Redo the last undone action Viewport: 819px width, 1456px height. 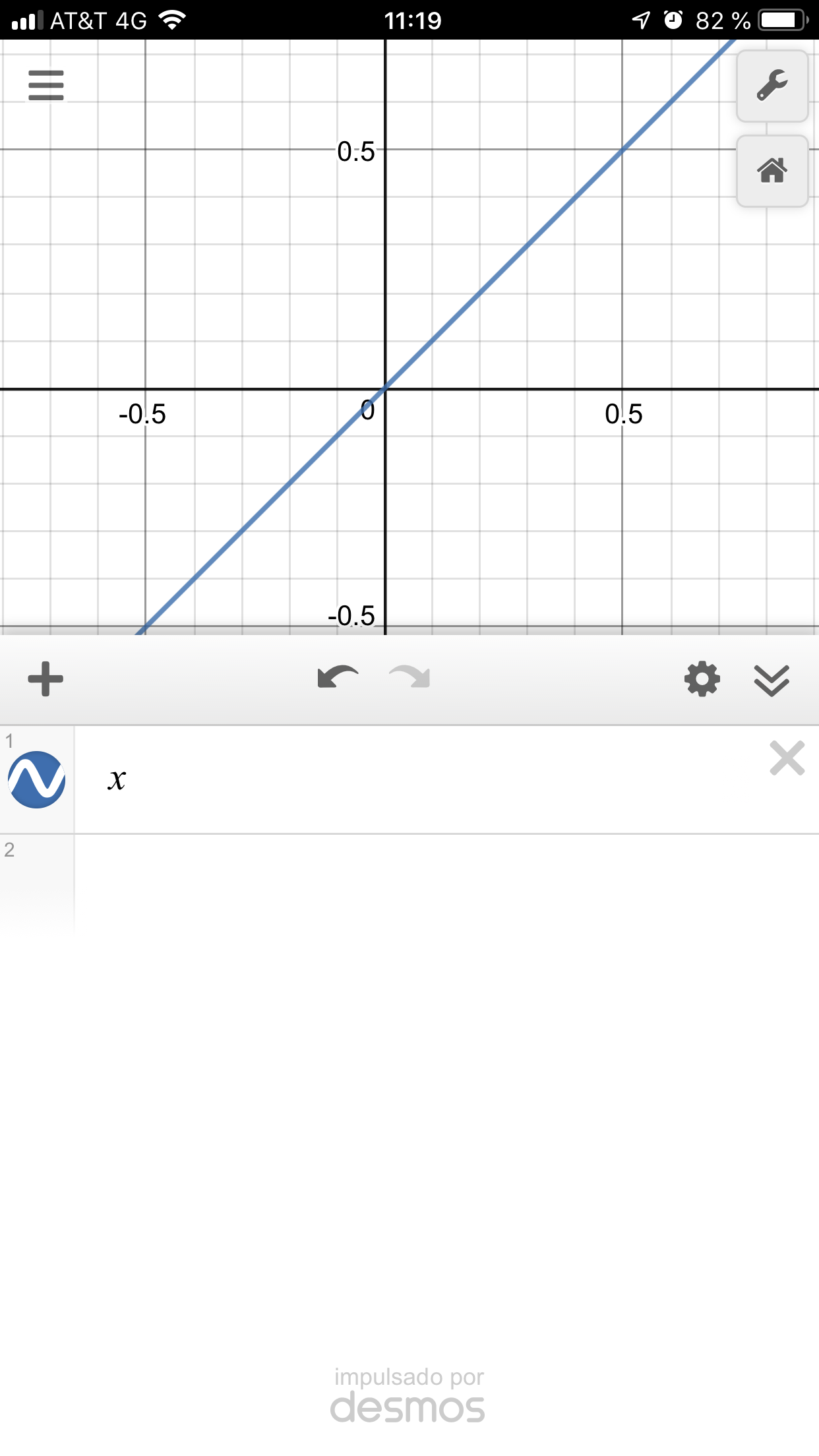(409, 678)
